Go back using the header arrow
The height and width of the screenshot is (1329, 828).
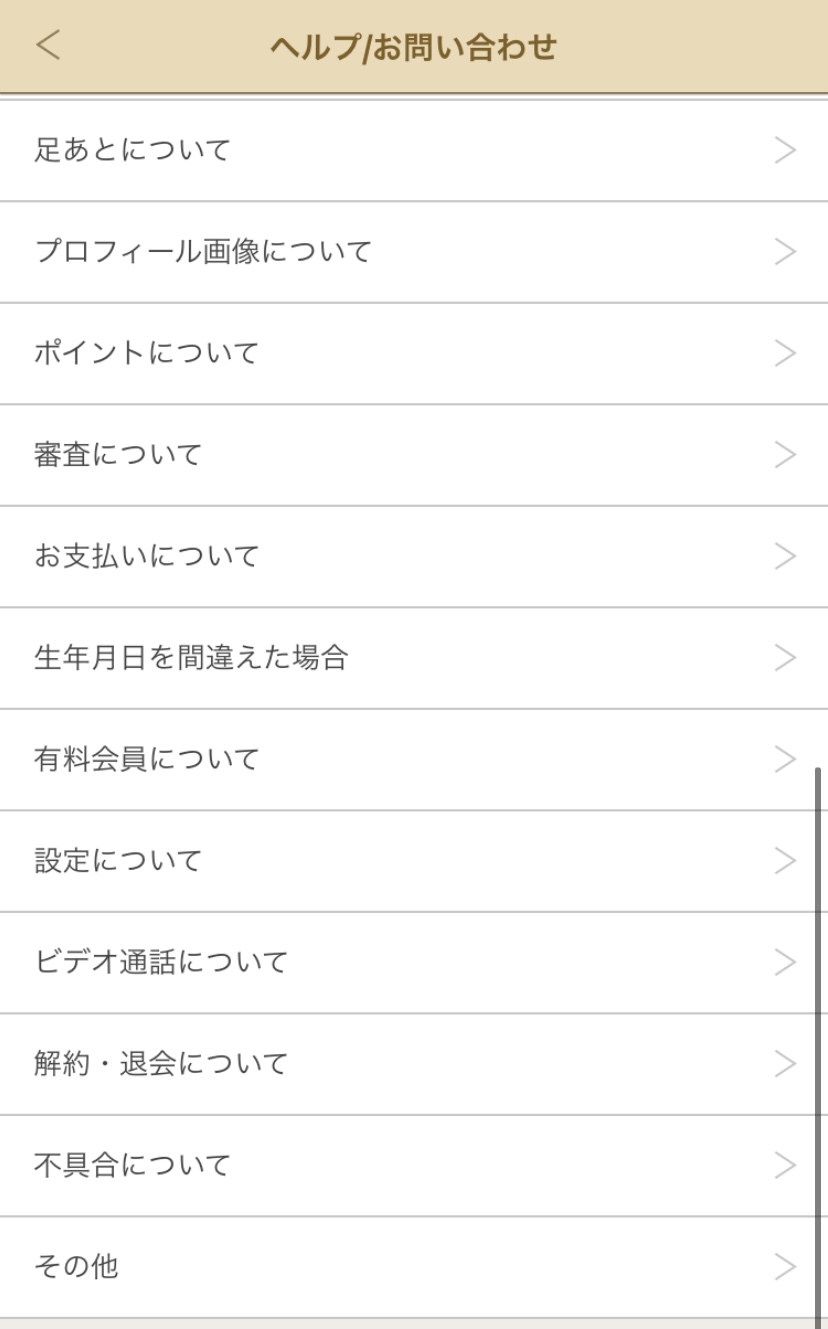point(48,46)
